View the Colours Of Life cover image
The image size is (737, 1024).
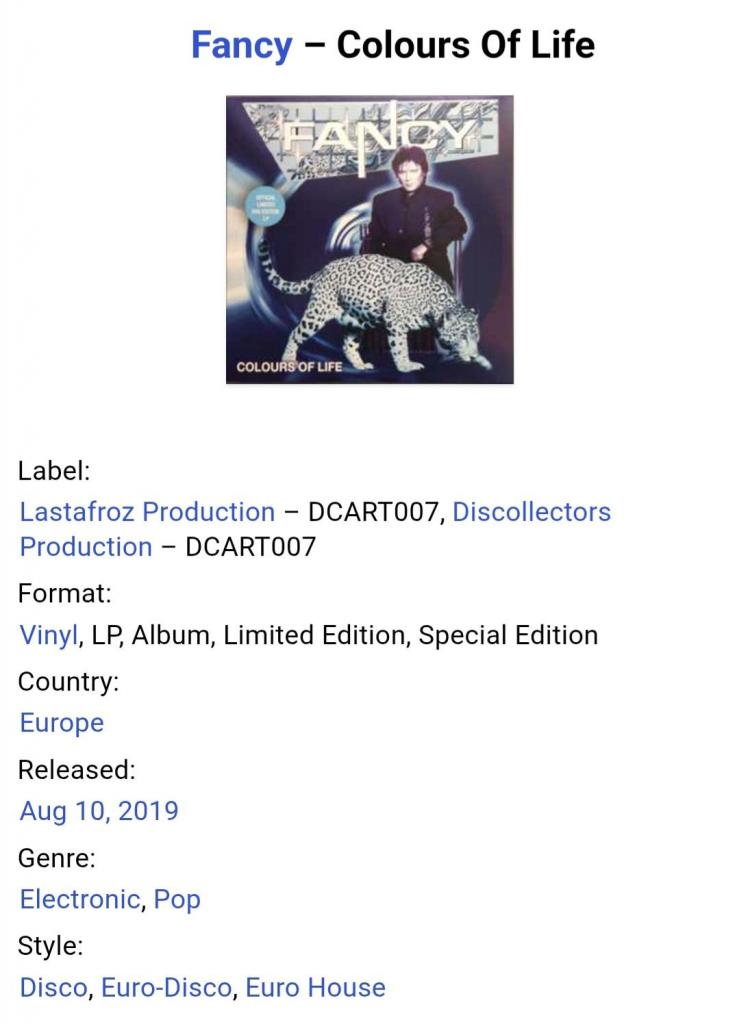coord(369,240)
